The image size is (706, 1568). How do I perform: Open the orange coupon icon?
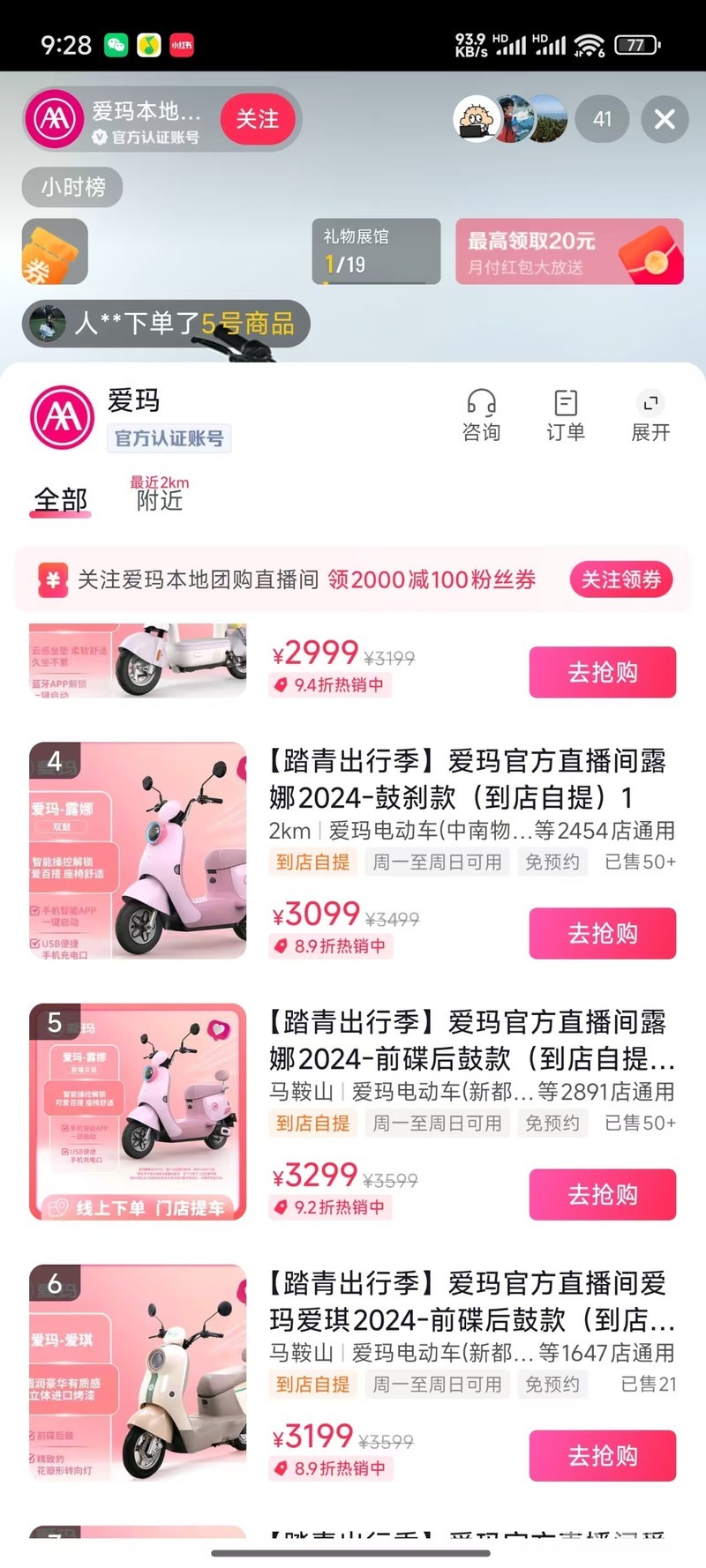tap(55, 252)
